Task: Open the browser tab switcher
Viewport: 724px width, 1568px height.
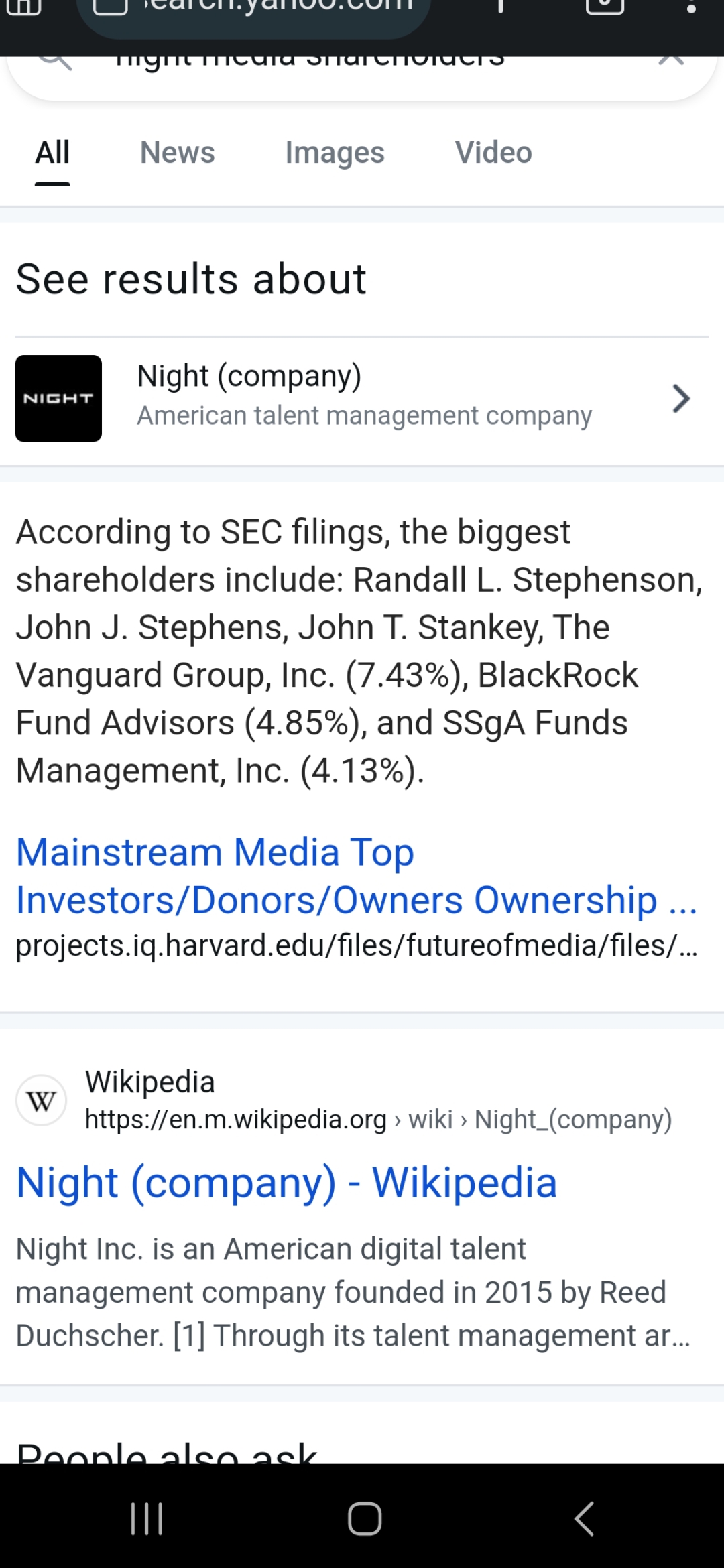Action: [x=605, y=7]
